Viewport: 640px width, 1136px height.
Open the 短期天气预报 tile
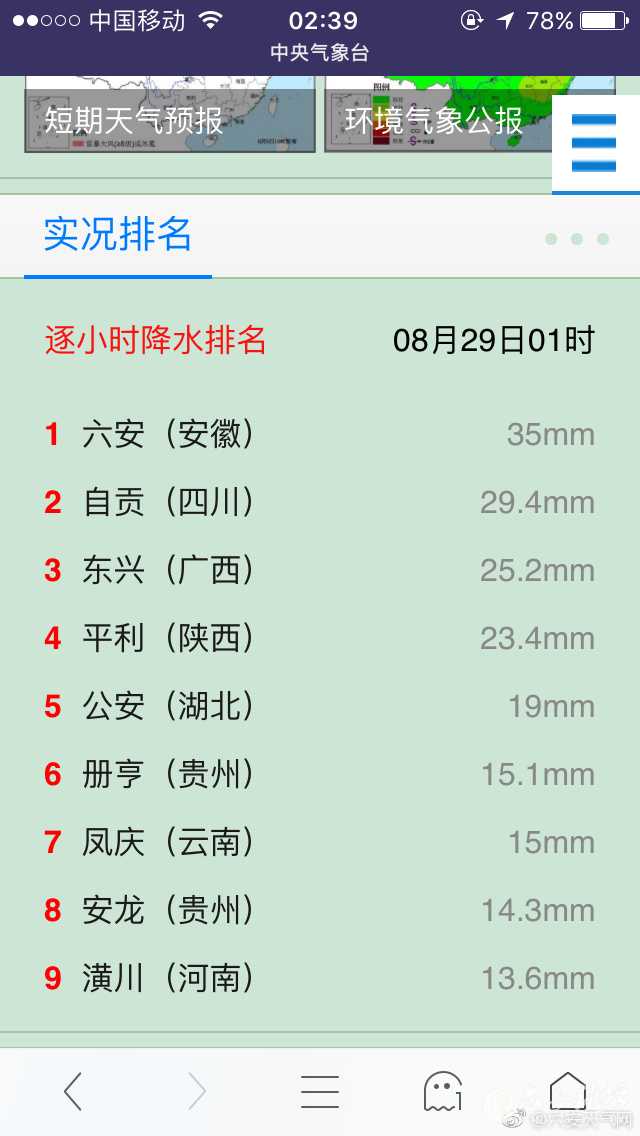click(170, 119)
